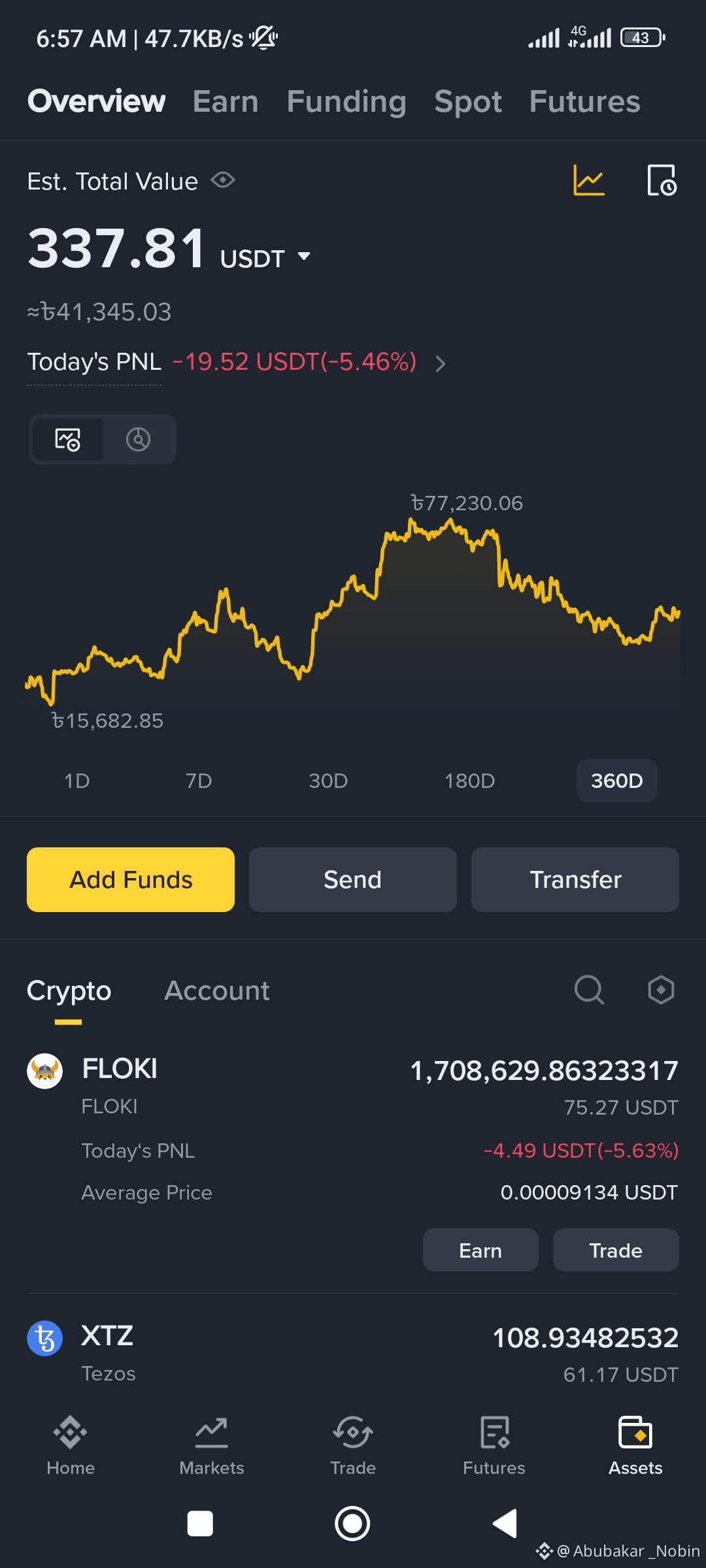Change the USDT display currency dropdown
Screen dimensions: 706x1568
[303, 257]
